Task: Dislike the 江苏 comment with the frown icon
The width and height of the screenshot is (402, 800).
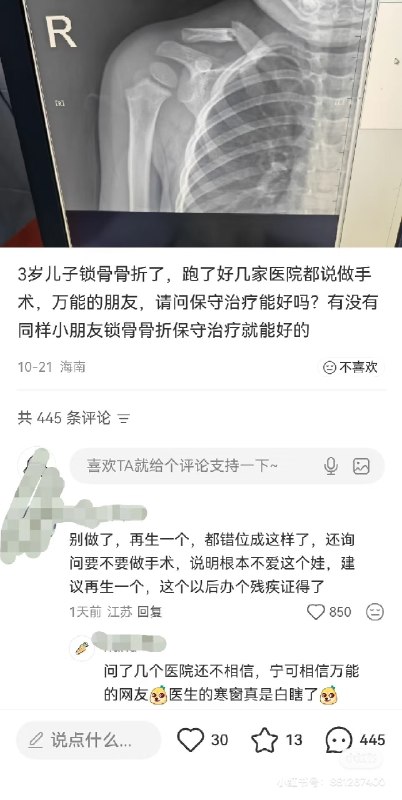Action: (375, 612)
